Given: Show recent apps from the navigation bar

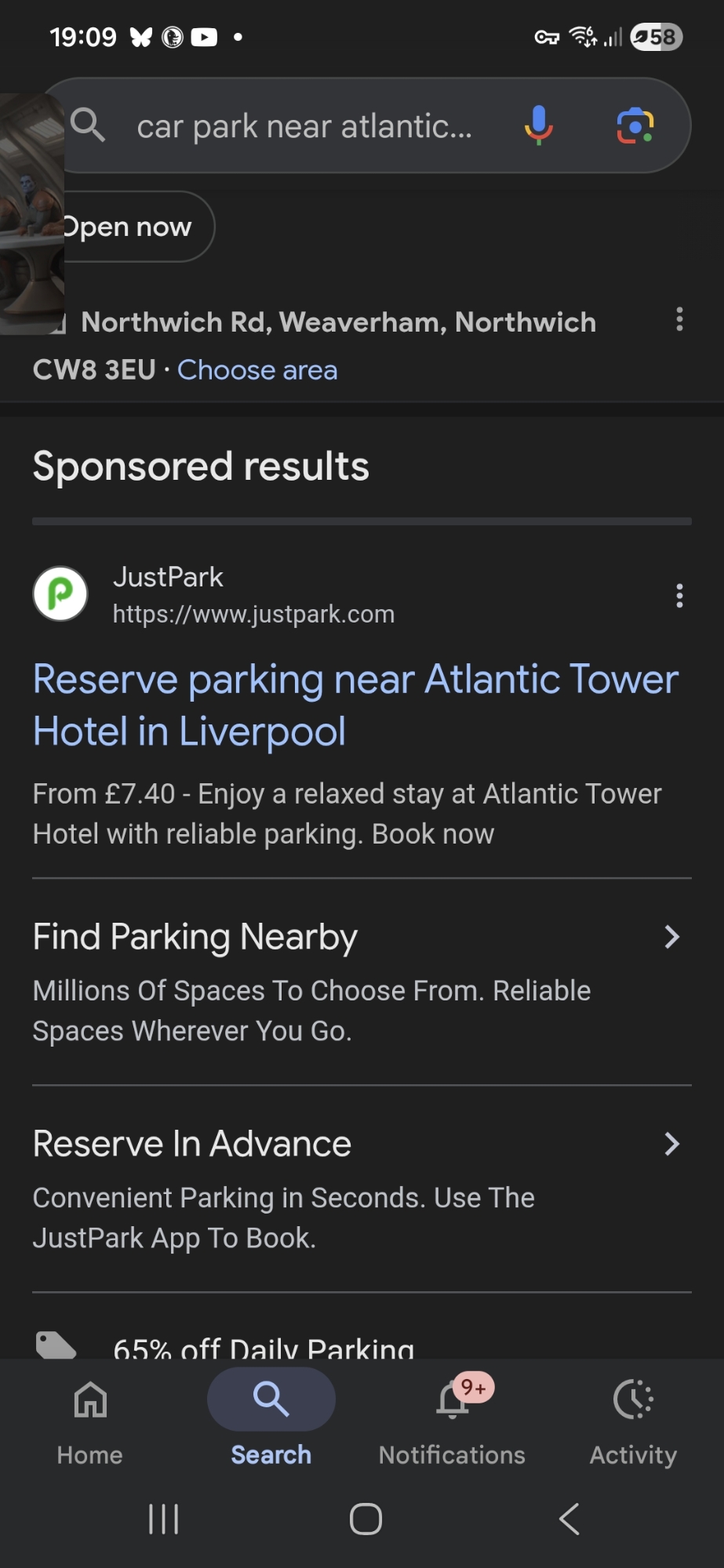Looking at the screenshot, I should pyautogui.click(x=164, y=1519).
